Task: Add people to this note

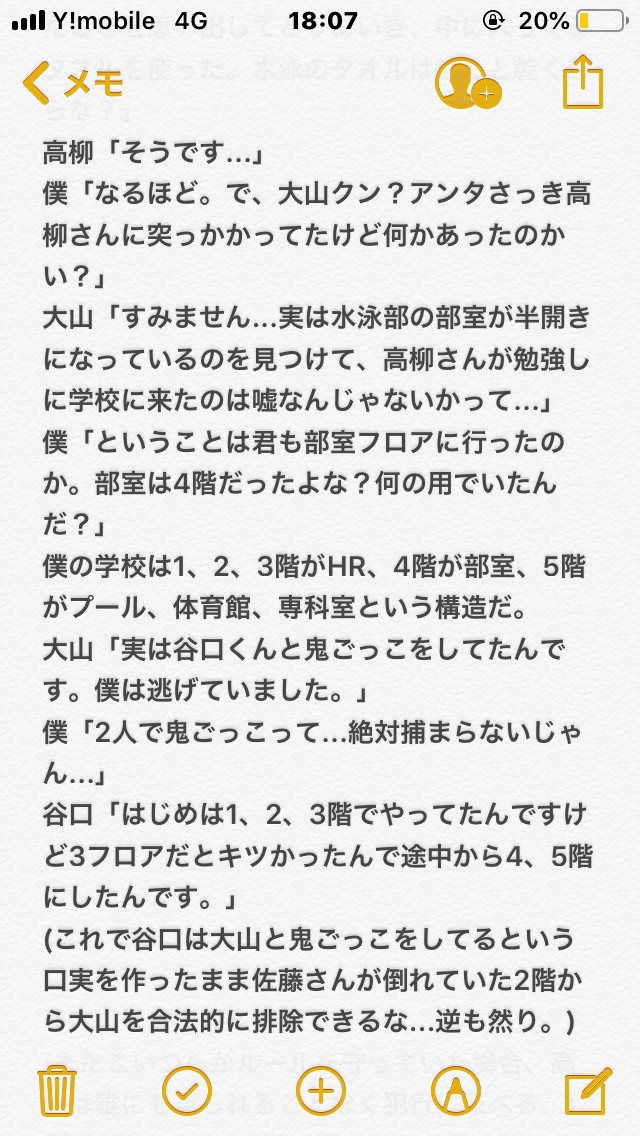Action: click(467, 84)
